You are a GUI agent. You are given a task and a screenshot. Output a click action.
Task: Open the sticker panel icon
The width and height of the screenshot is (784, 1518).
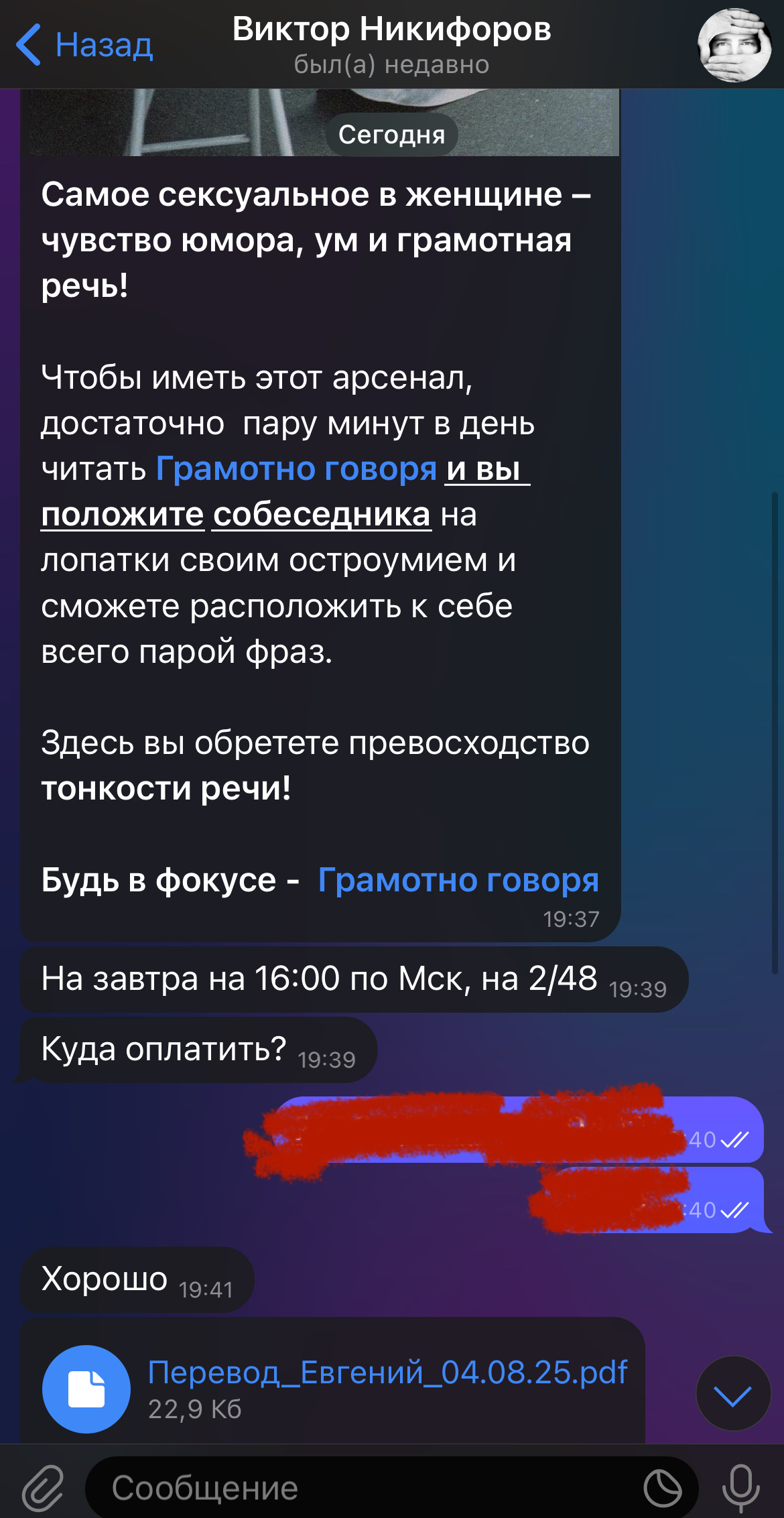point(662,1488)
